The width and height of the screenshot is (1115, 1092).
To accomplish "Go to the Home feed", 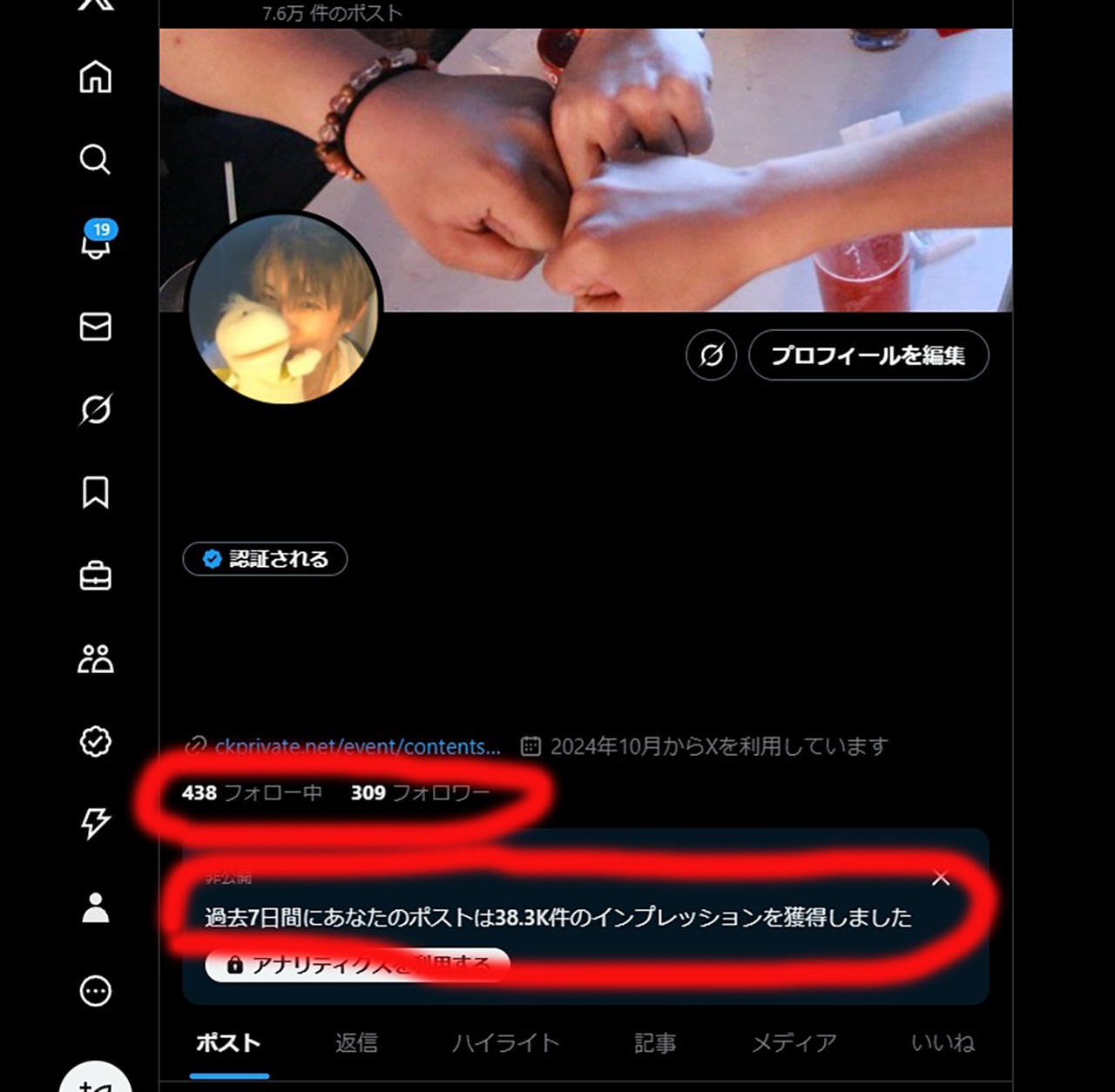I will click(95, 77).
